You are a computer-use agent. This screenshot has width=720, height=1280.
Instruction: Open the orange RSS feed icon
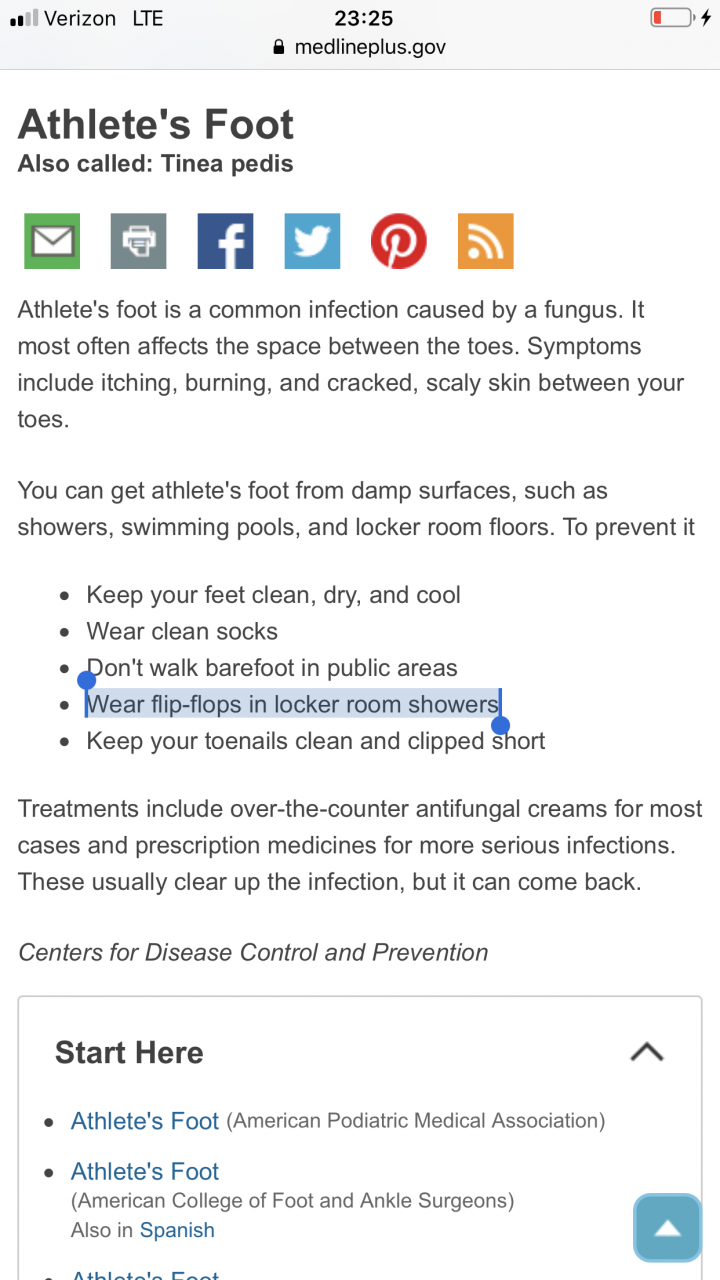tap(485, 241)
